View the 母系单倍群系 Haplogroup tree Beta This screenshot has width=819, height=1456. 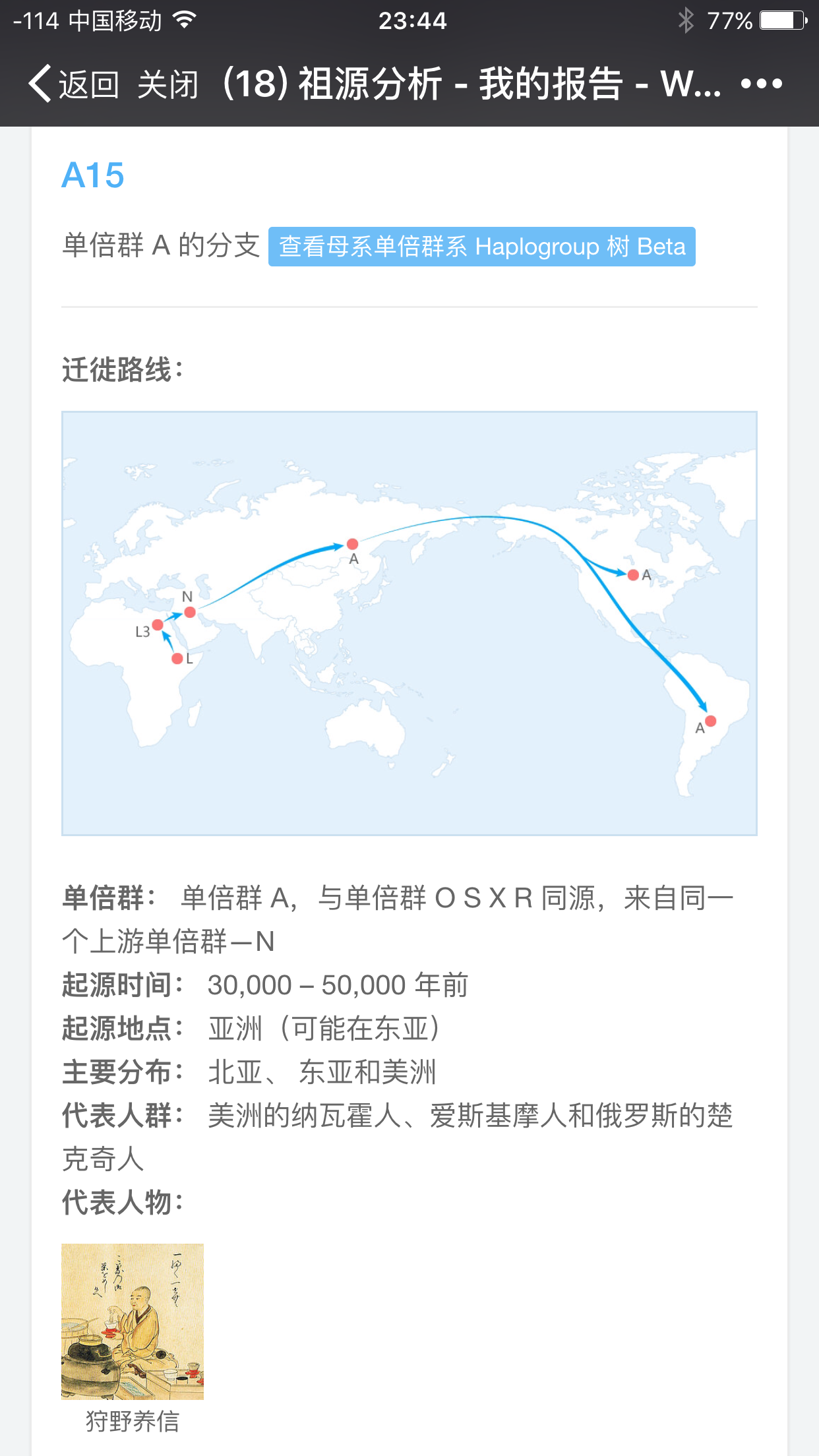point(482,247)
